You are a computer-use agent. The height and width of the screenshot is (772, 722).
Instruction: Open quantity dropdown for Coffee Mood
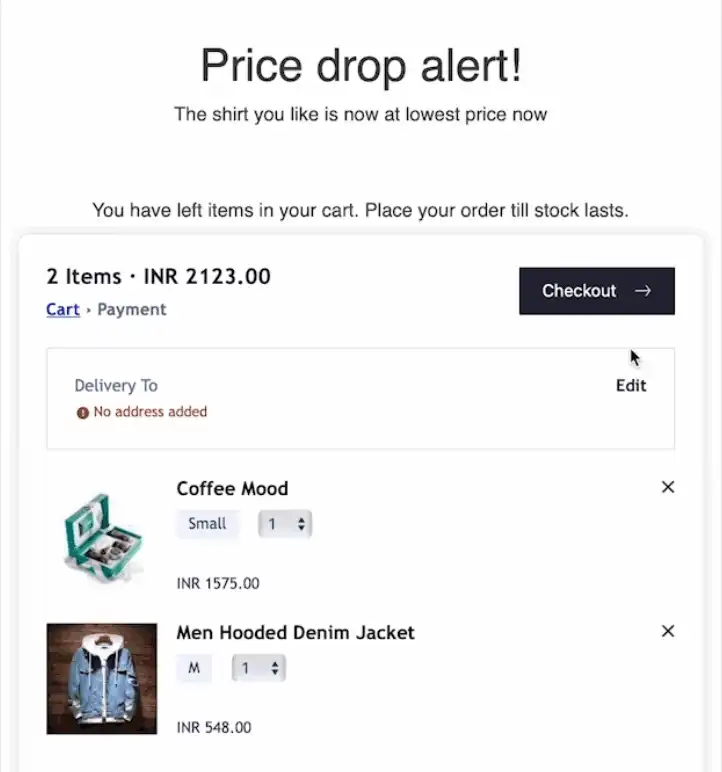tap(285, 524)
